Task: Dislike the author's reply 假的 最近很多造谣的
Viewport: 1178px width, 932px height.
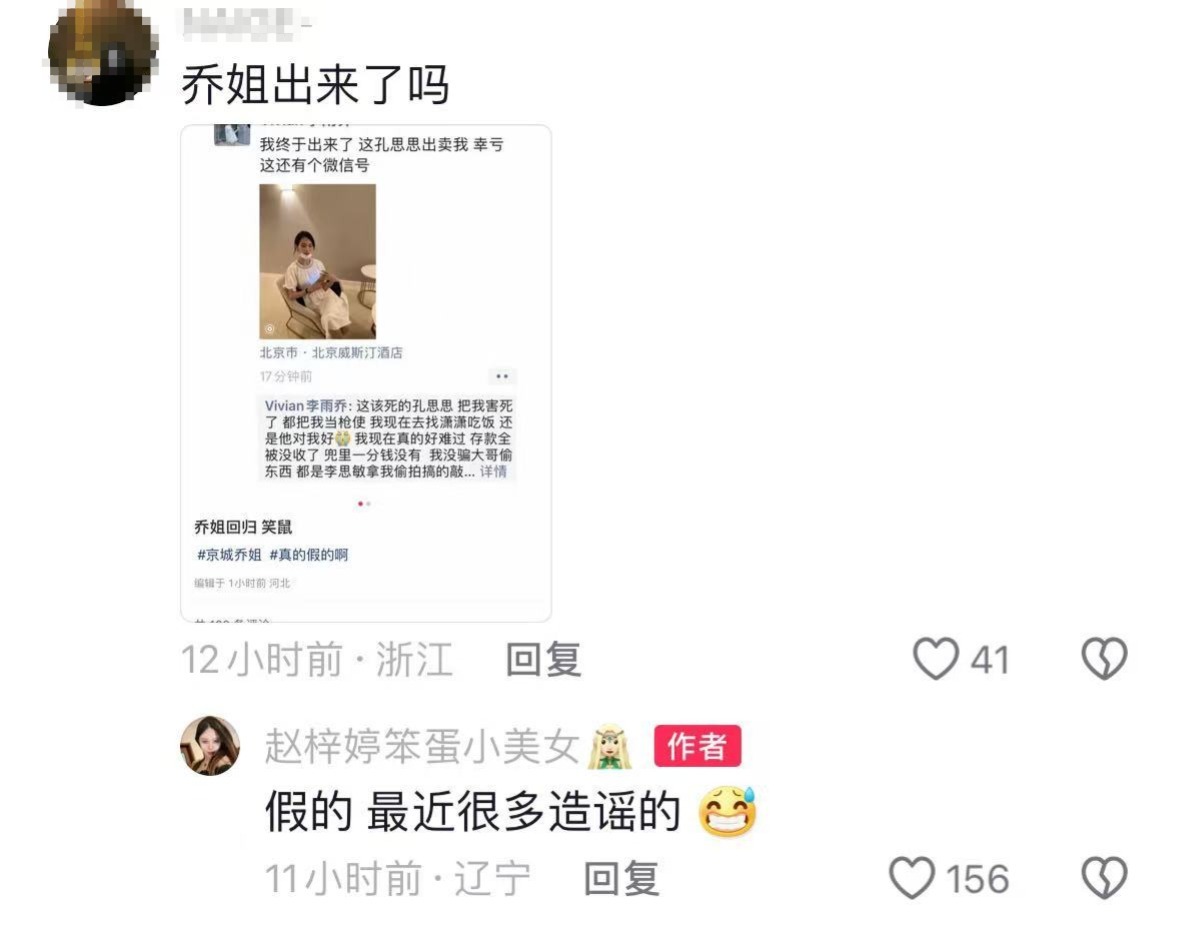Action: (x=1104, y=879)
